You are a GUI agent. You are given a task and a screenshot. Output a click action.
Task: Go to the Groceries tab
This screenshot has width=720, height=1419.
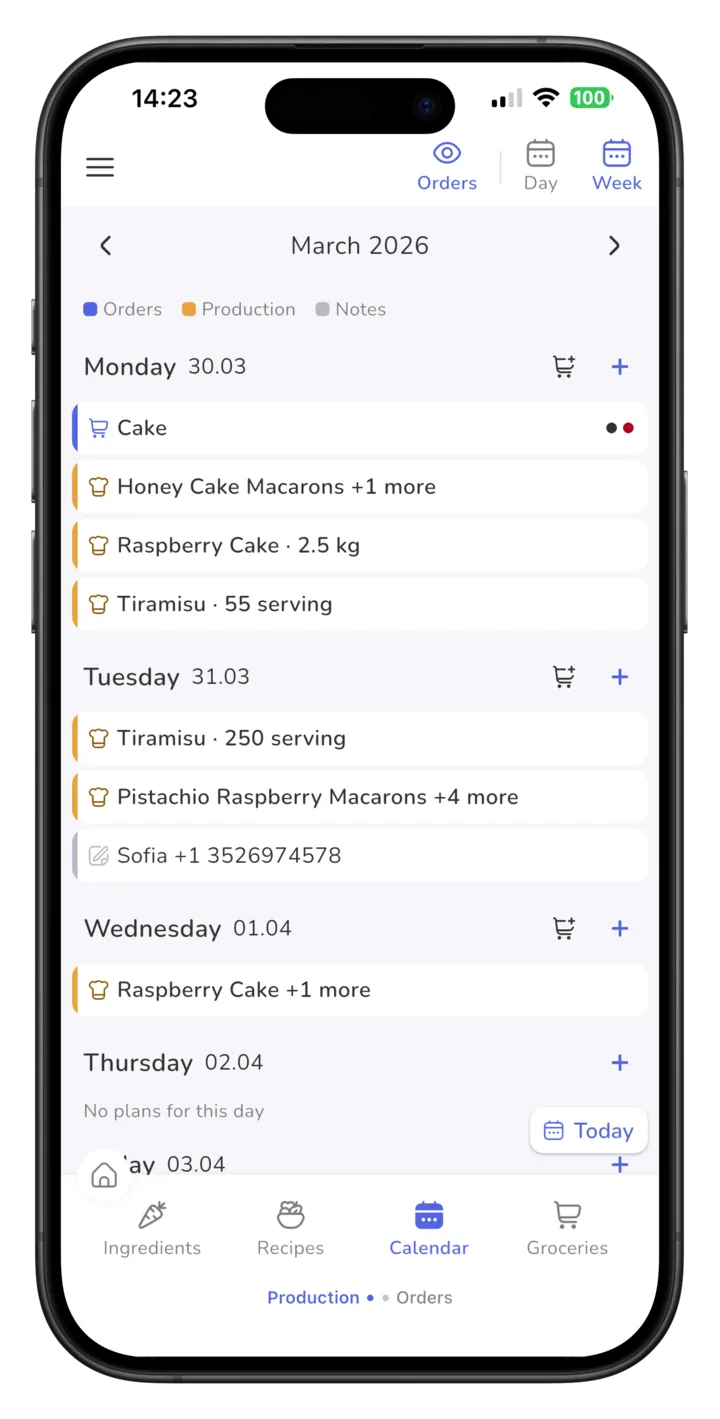(x=567, y=1229)
